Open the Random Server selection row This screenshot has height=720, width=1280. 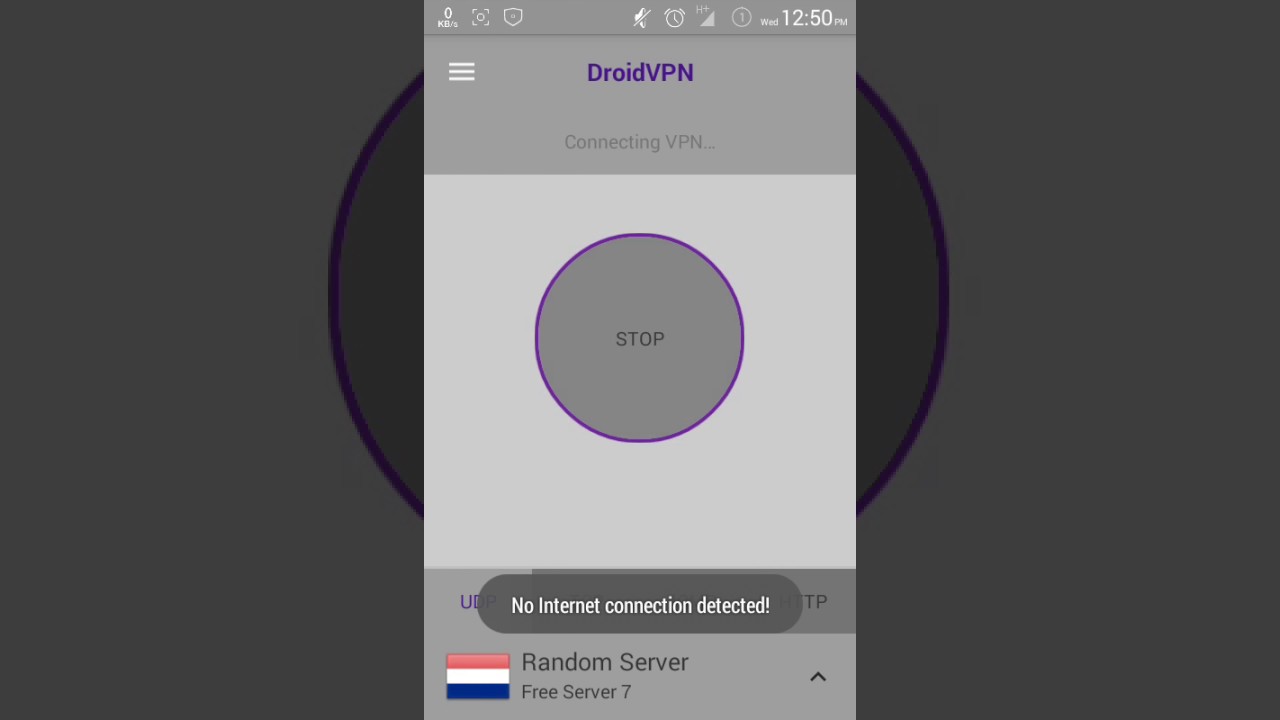pos(604,676)
